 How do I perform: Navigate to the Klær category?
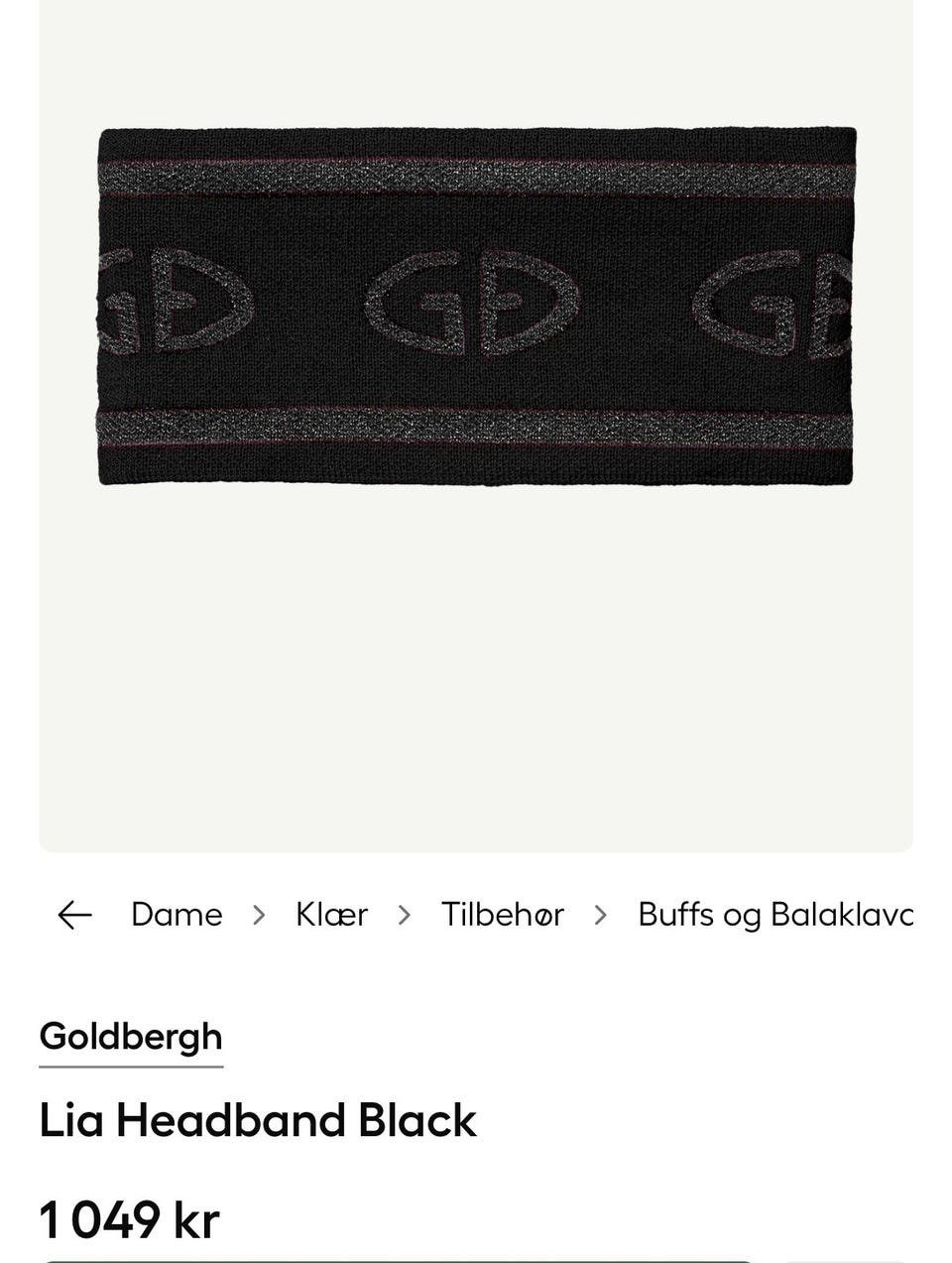[332, 915]
